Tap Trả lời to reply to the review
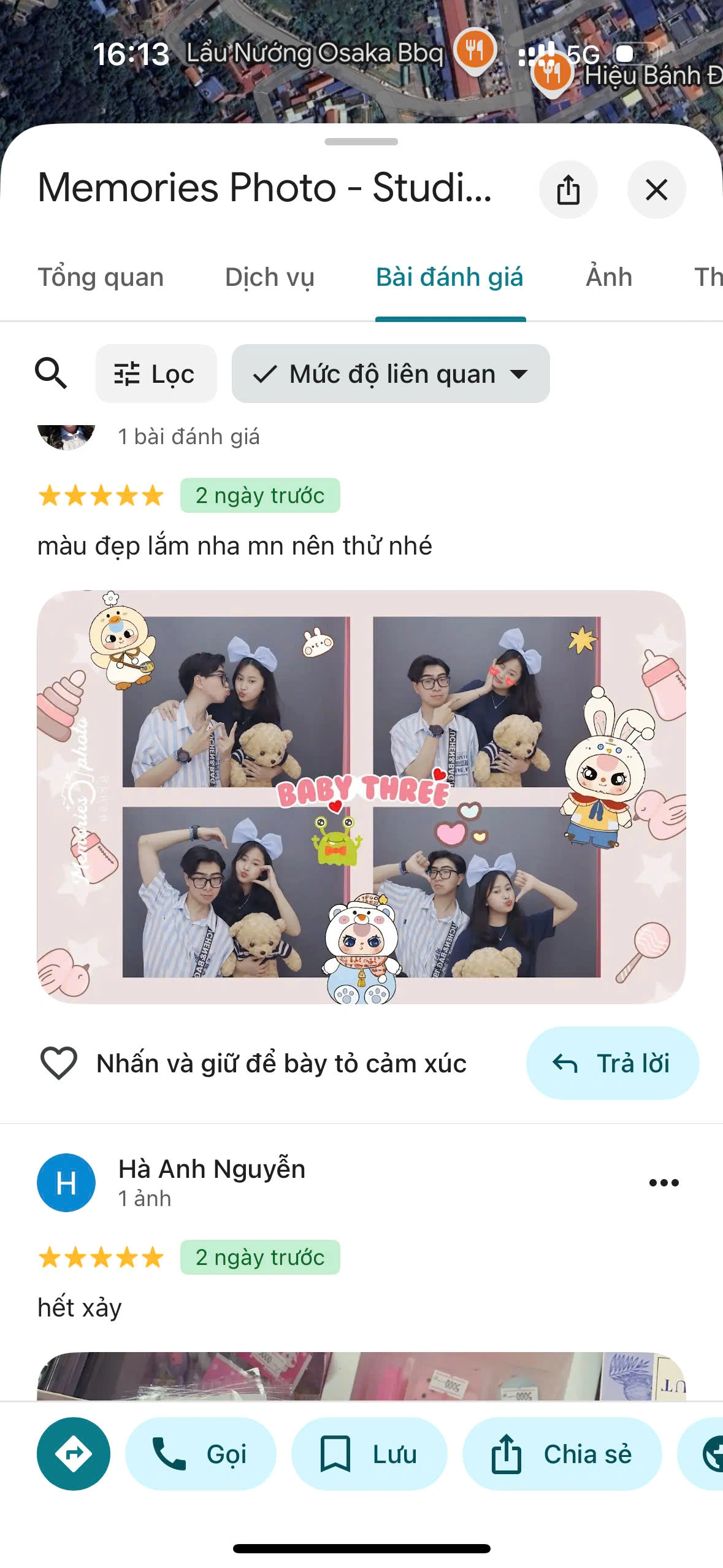The width and height of the screenshot is (723, 1568). 612,1063
